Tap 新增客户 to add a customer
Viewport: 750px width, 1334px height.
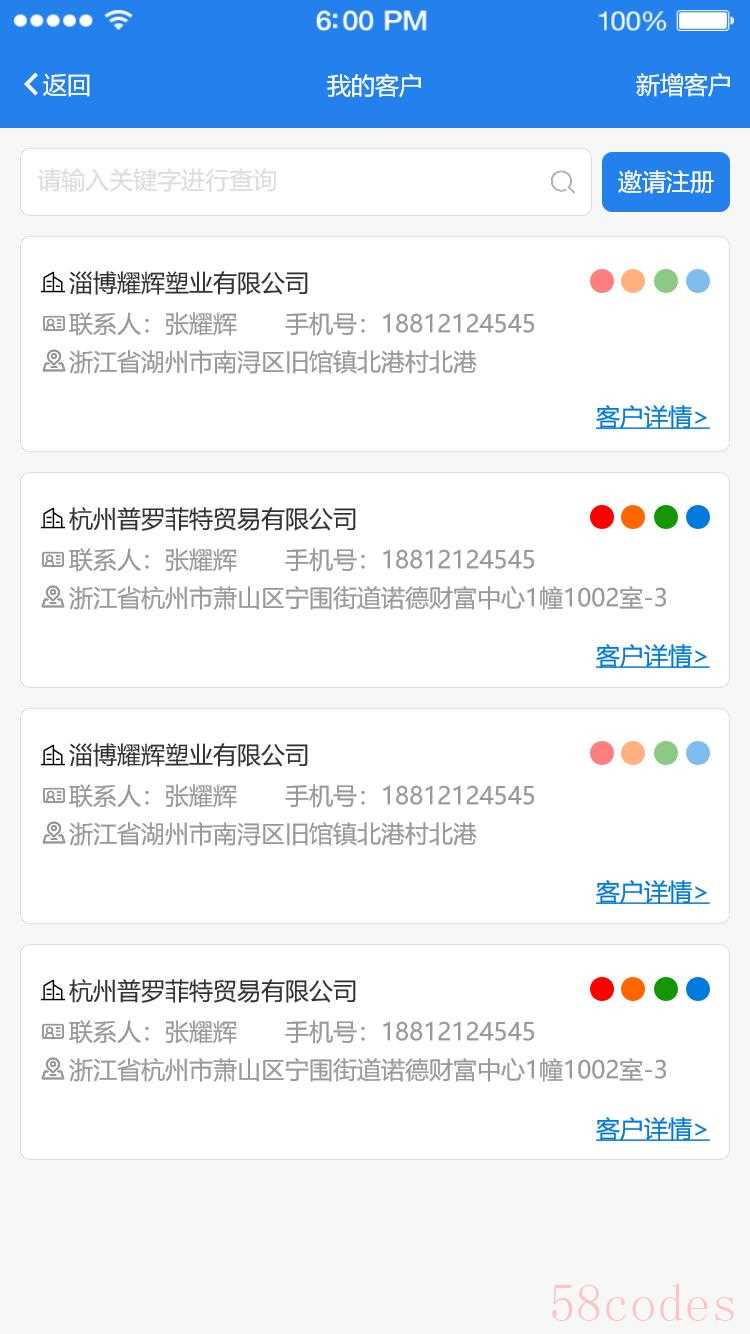coord(683,85)
